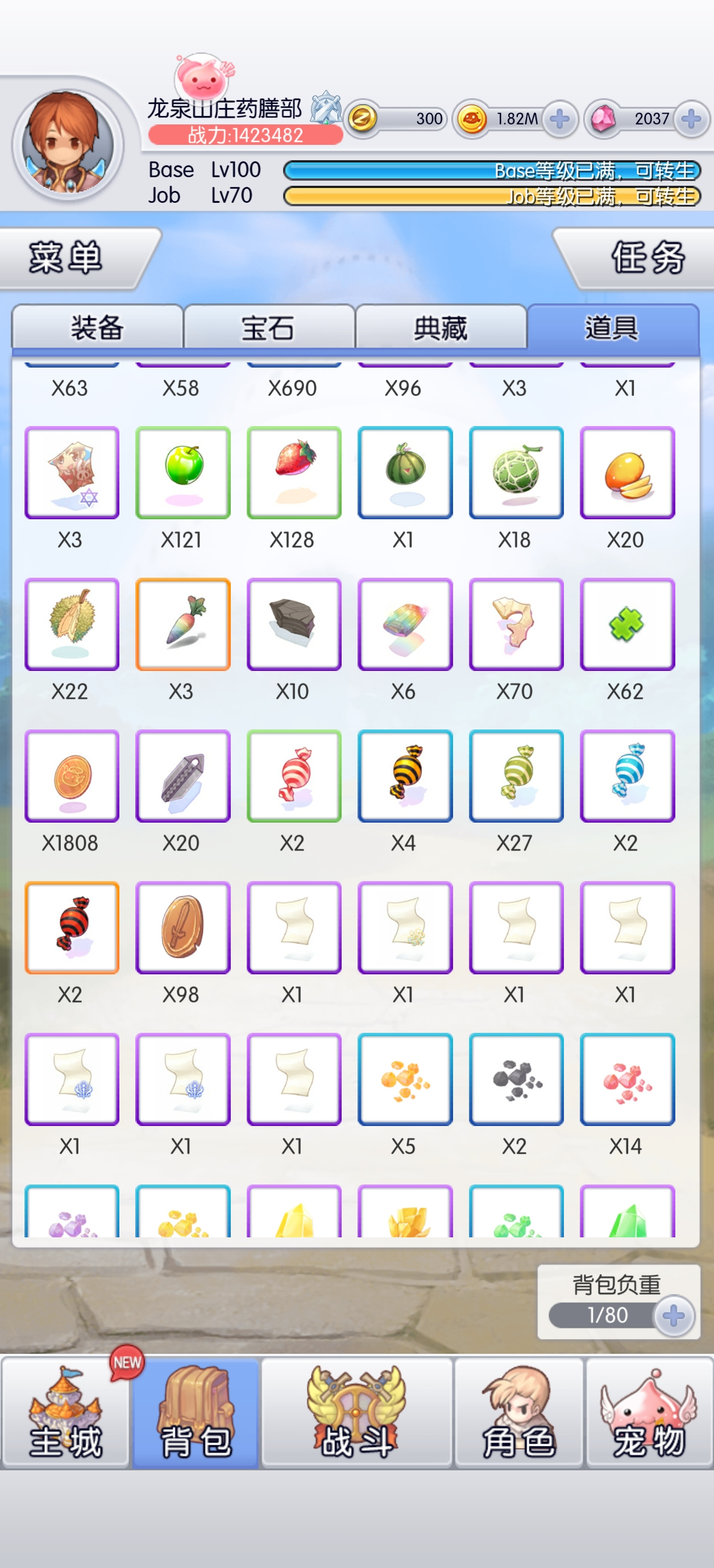The image size is (714, 1568).
Task: Select the red ore item X14
Action: [628, 1079]
